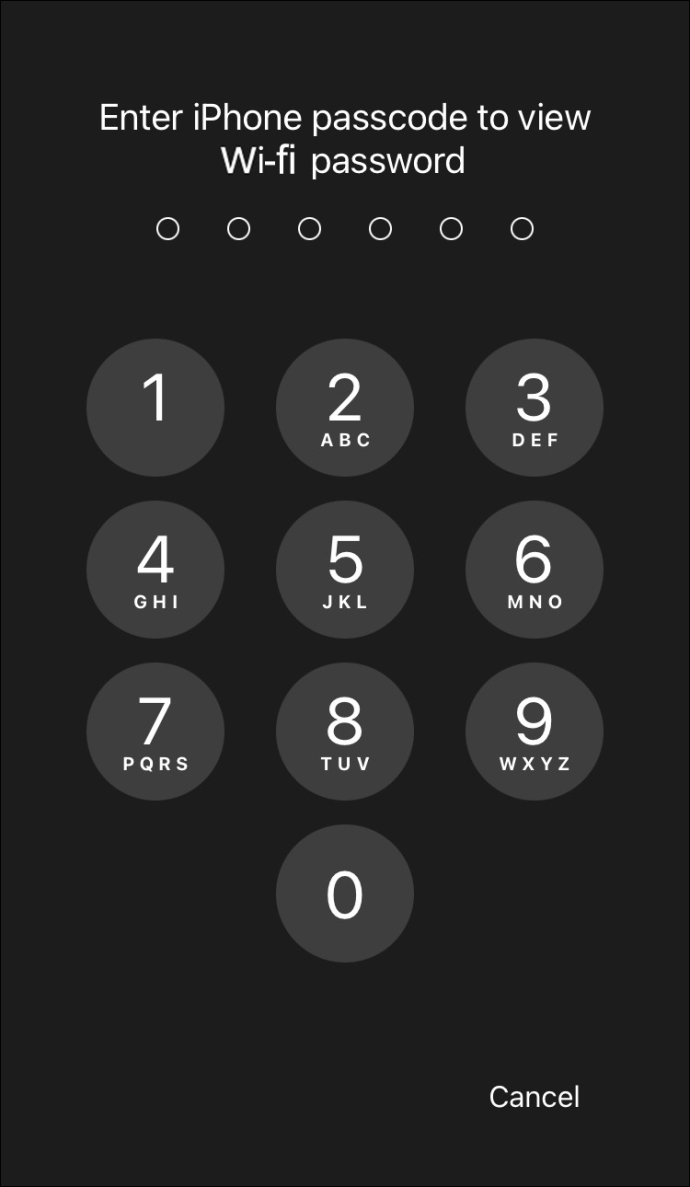
Task: Hit the 6 MNO key
Action: coord(534,569)
